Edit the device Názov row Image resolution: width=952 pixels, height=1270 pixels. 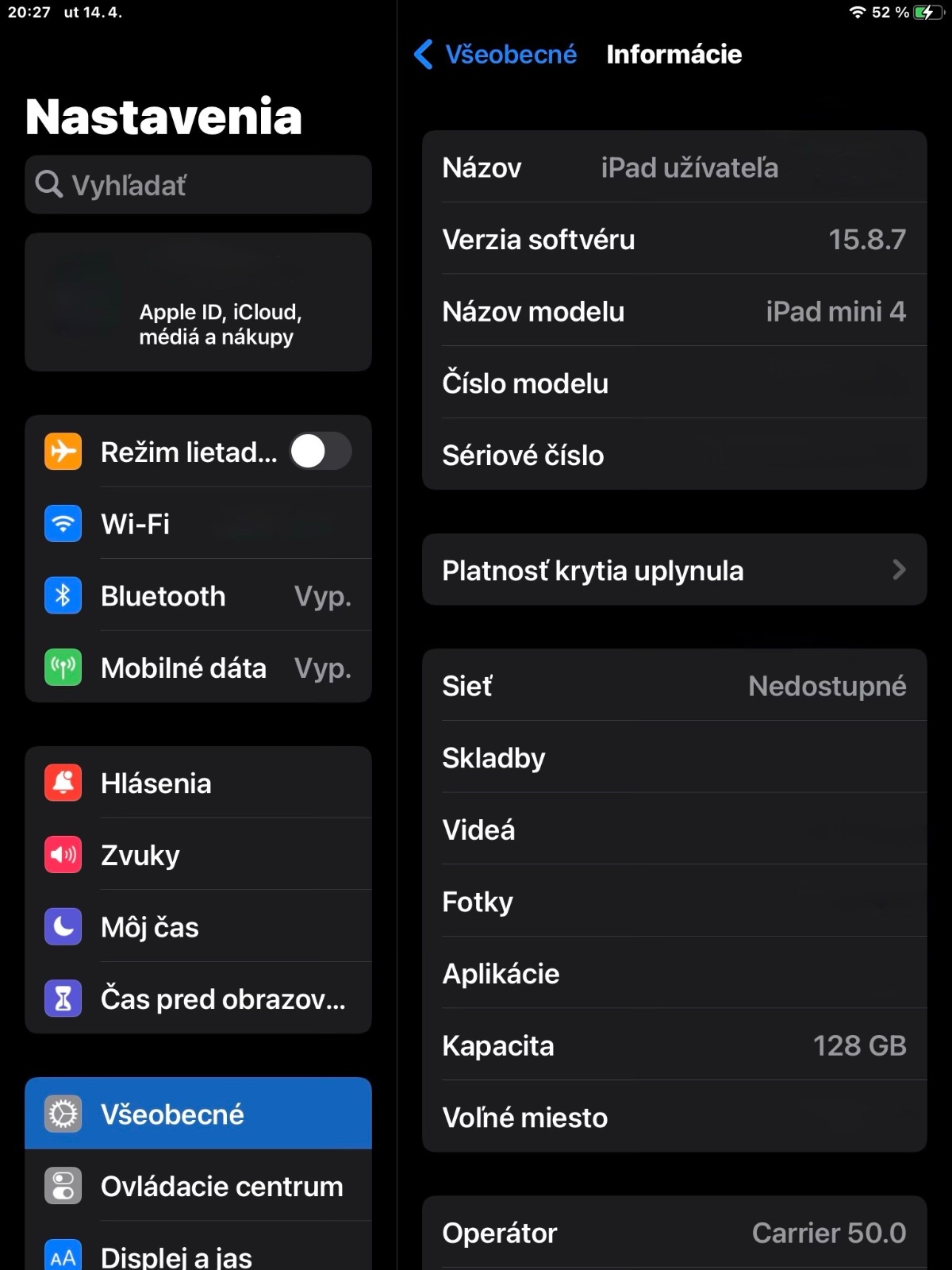click(x=674, y=167)
